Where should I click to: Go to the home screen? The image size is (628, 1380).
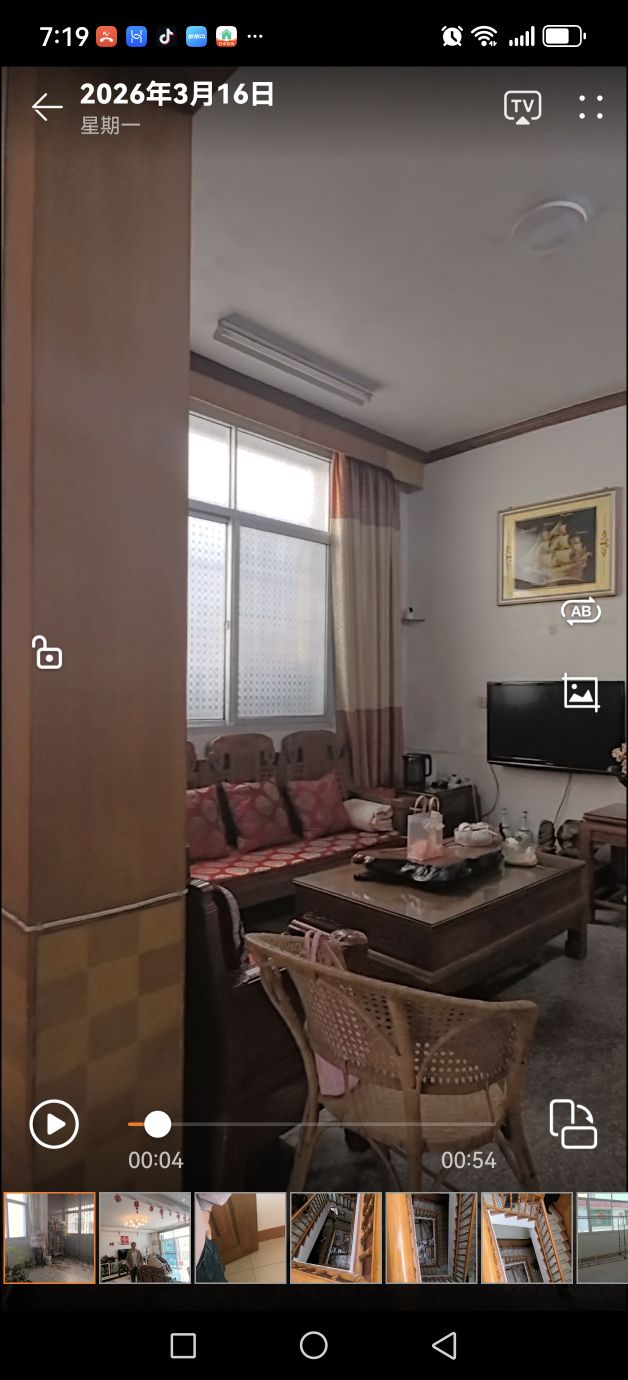point(314,1345)
